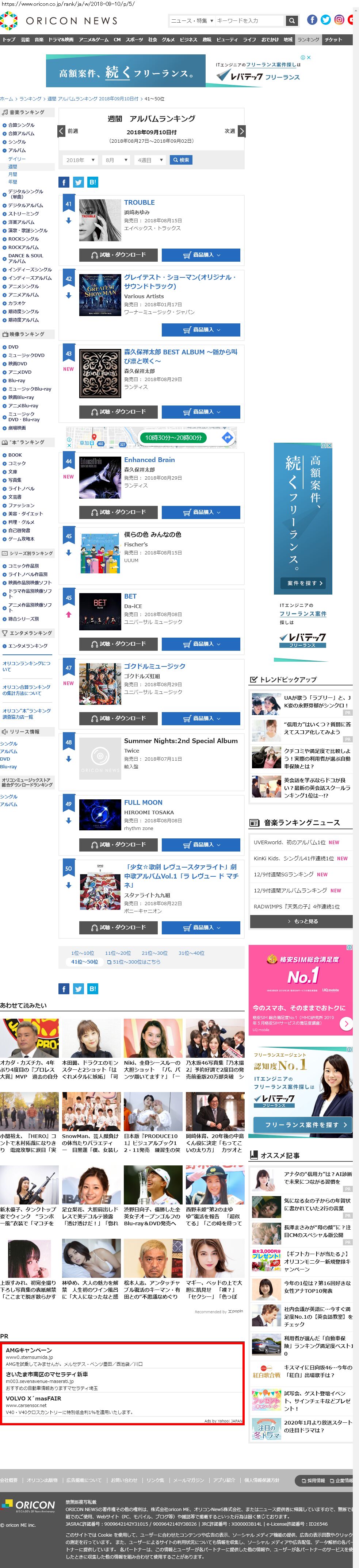Open the Facebook icon in the header
Image resolution: width=359 pixels, height=1568 pixels.
pos(312,20)
